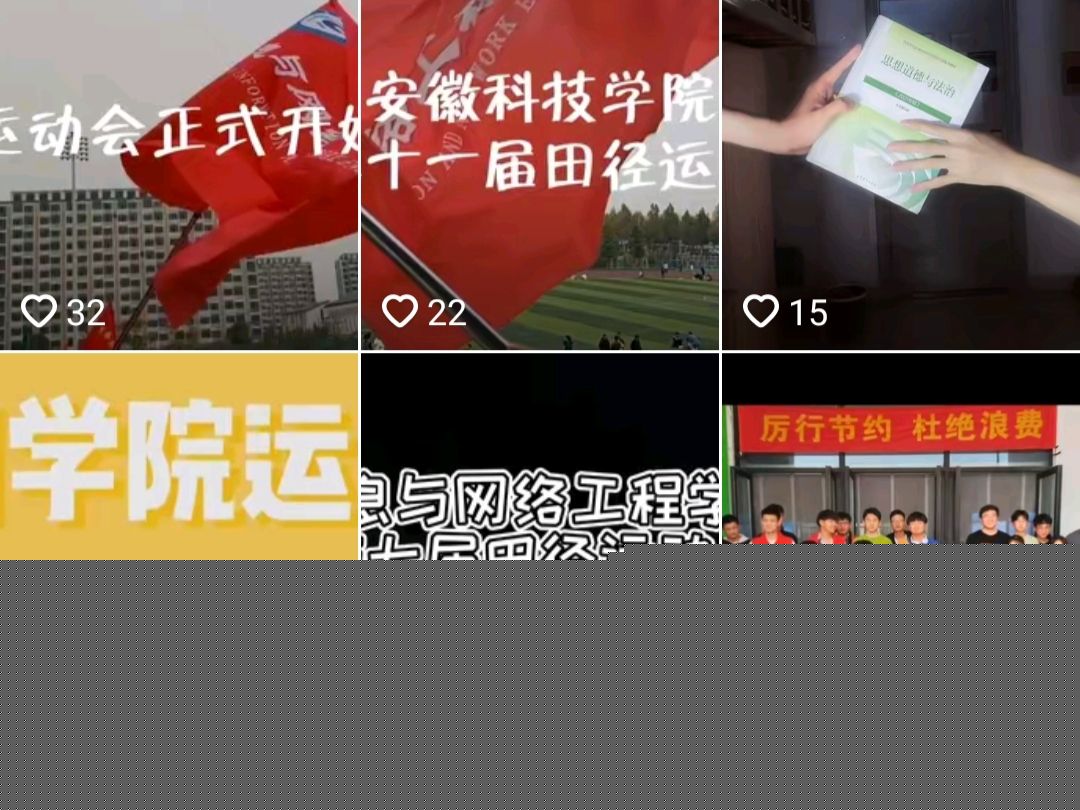This screenshot has width=1080, height=810.
Task: Open the yellow 学院运 video tile
Action: [179, 456]
